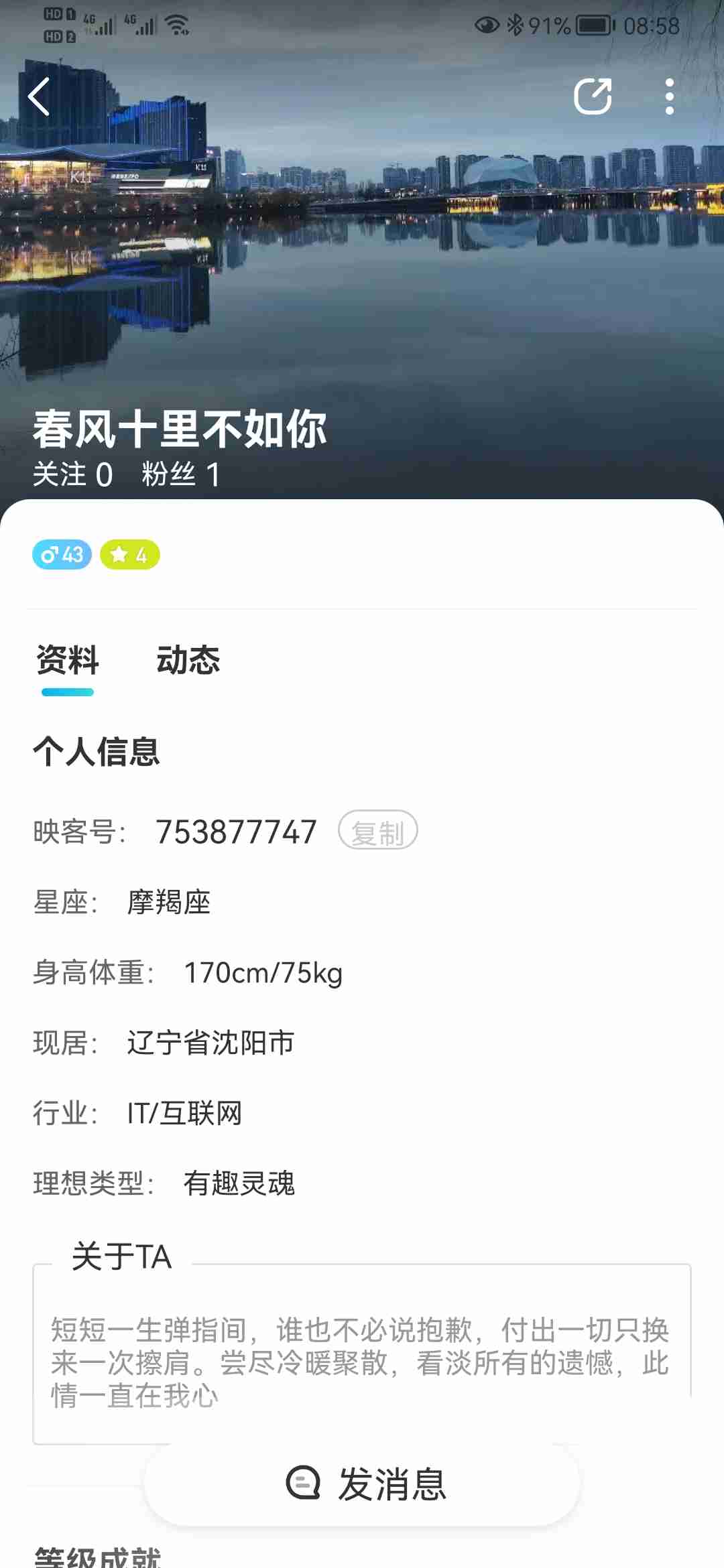
Task: Open the 关注 following count
Action: tap(72, 474)
